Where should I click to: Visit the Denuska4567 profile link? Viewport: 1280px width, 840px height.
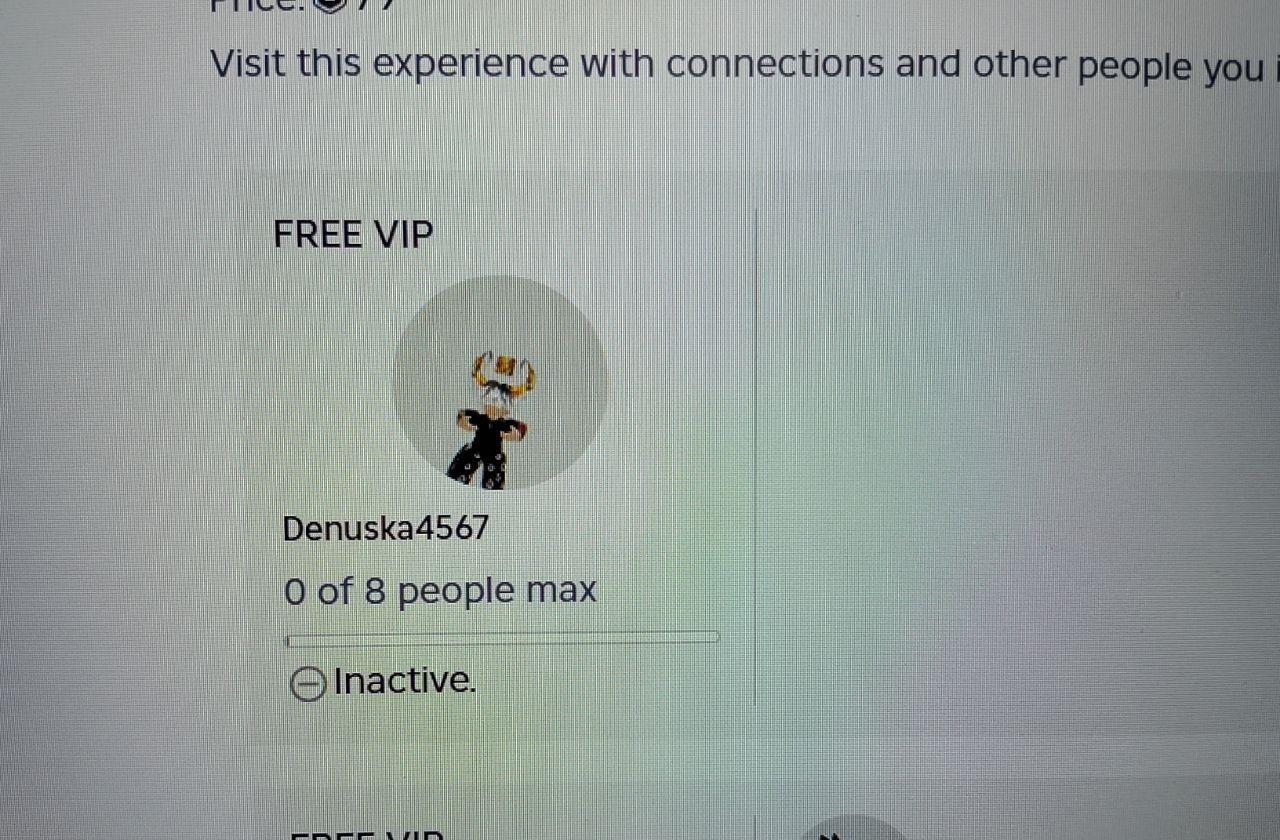pos(386,528)
